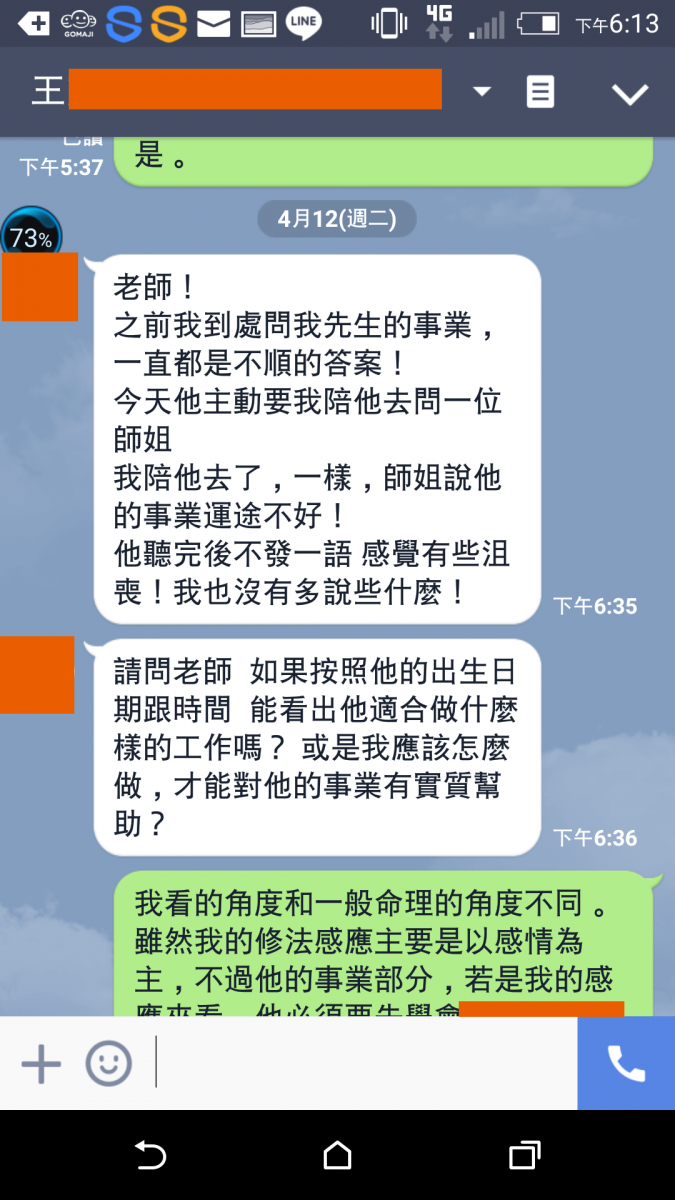Go back using system back button
The width and height of the screenshot is (675, 1200).
[150, 1156]
